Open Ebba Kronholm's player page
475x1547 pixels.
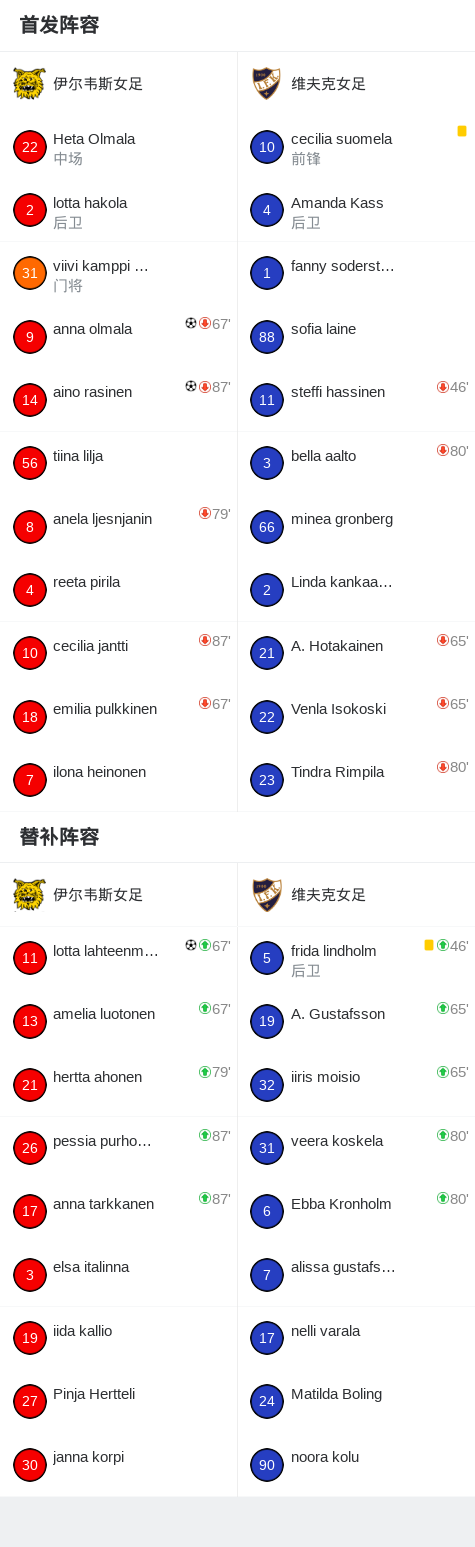[x=356, y=1211]
